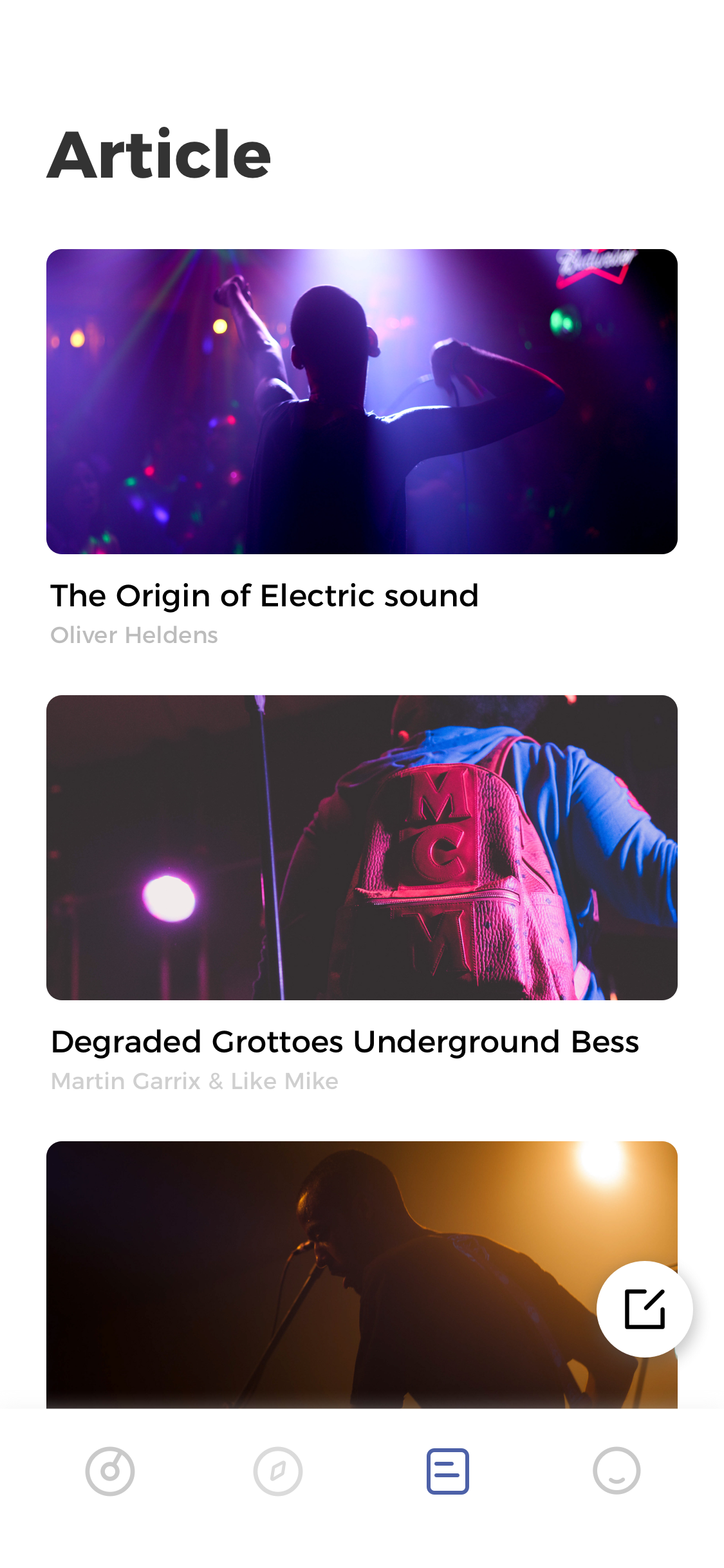Switch to the music disc tab
Image resolution: width=724 pixels, height=1568 pixels.
coord(110,1471)
